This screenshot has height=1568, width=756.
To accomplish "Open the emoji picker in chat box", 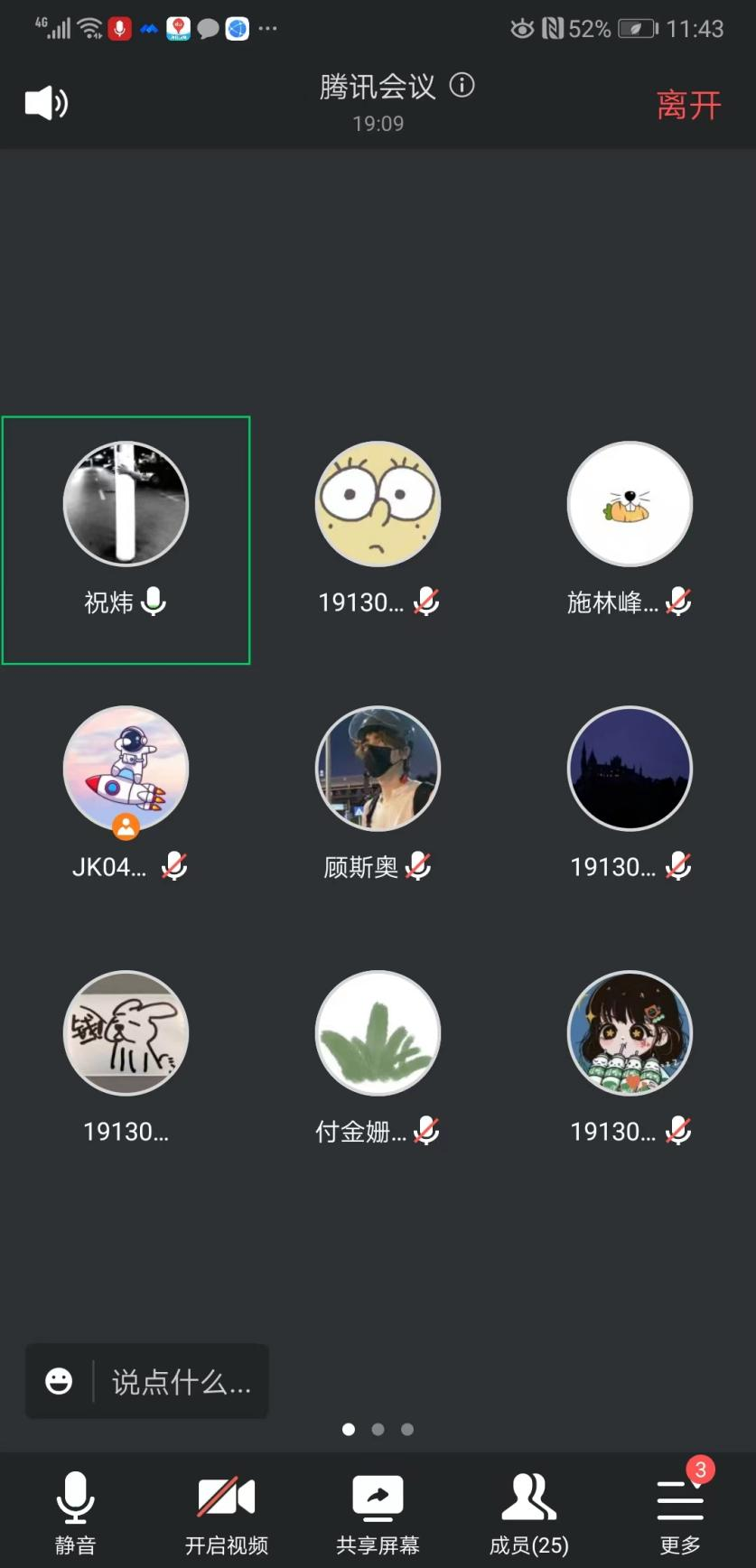I will tap(59, 1381).
